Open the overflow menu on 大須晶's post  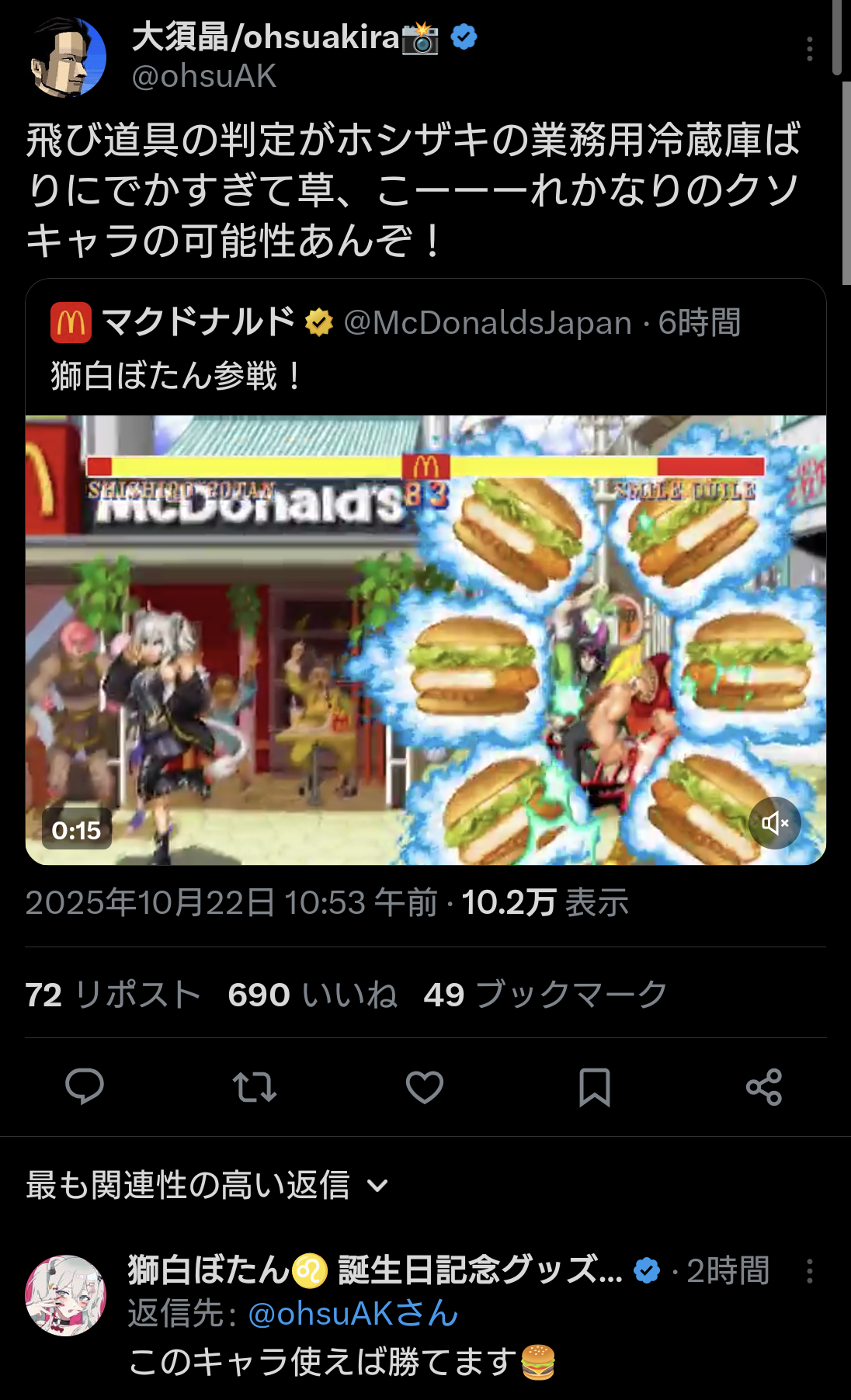(809, 50)
